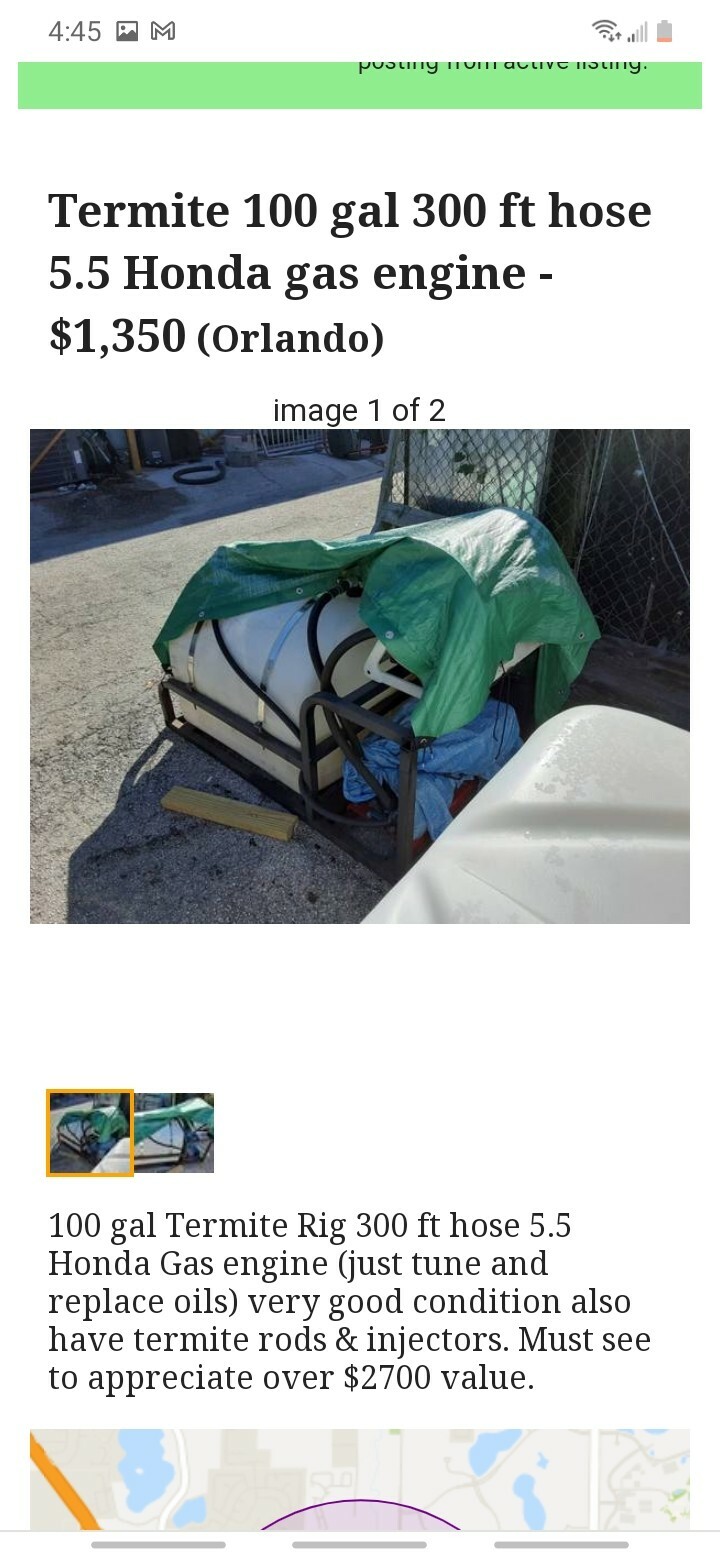Open the main termite rig photo
Image resolution: width=720 pixels, height=1560 pixels.
pyautogui.click(x=360, y=676)
